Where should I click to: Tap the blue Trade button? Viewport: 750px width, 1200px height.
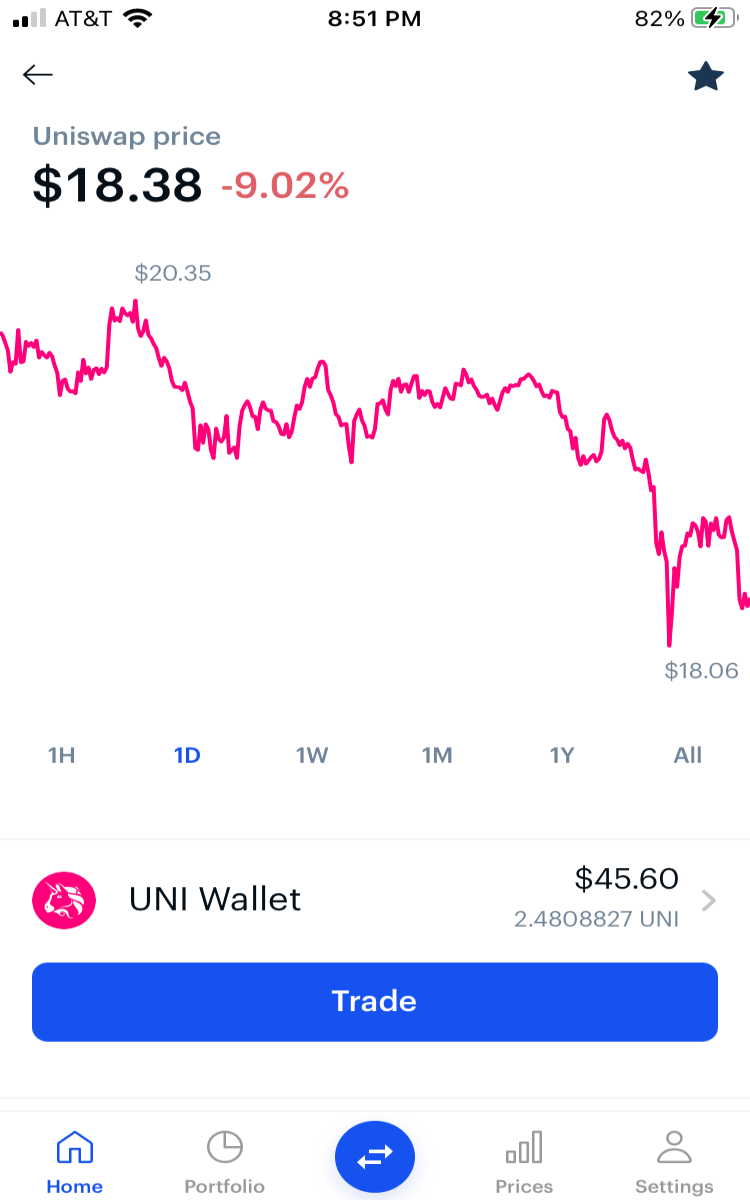click(375, 1001)
